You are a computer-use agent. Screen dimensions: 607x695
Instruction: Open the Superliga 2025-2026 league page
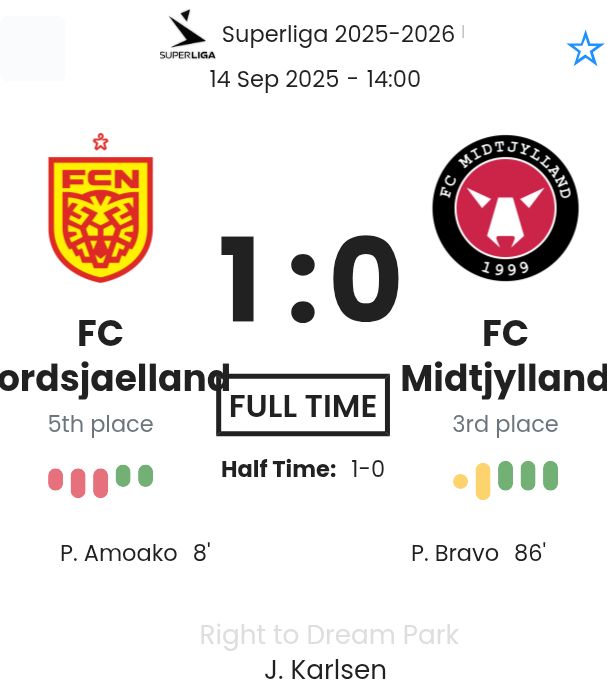337,34
